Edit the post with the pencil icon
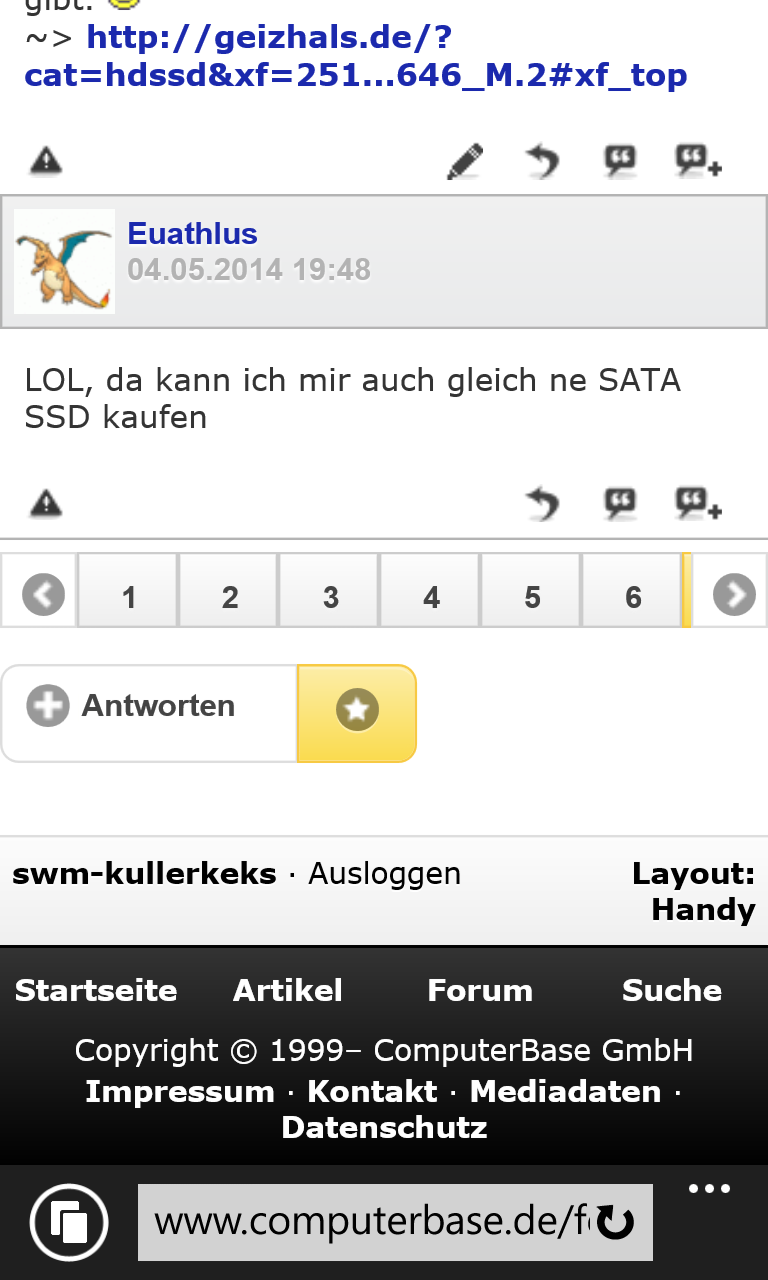Image resolution: width=768 pixels, height=1280 pixels. point(464,161)
